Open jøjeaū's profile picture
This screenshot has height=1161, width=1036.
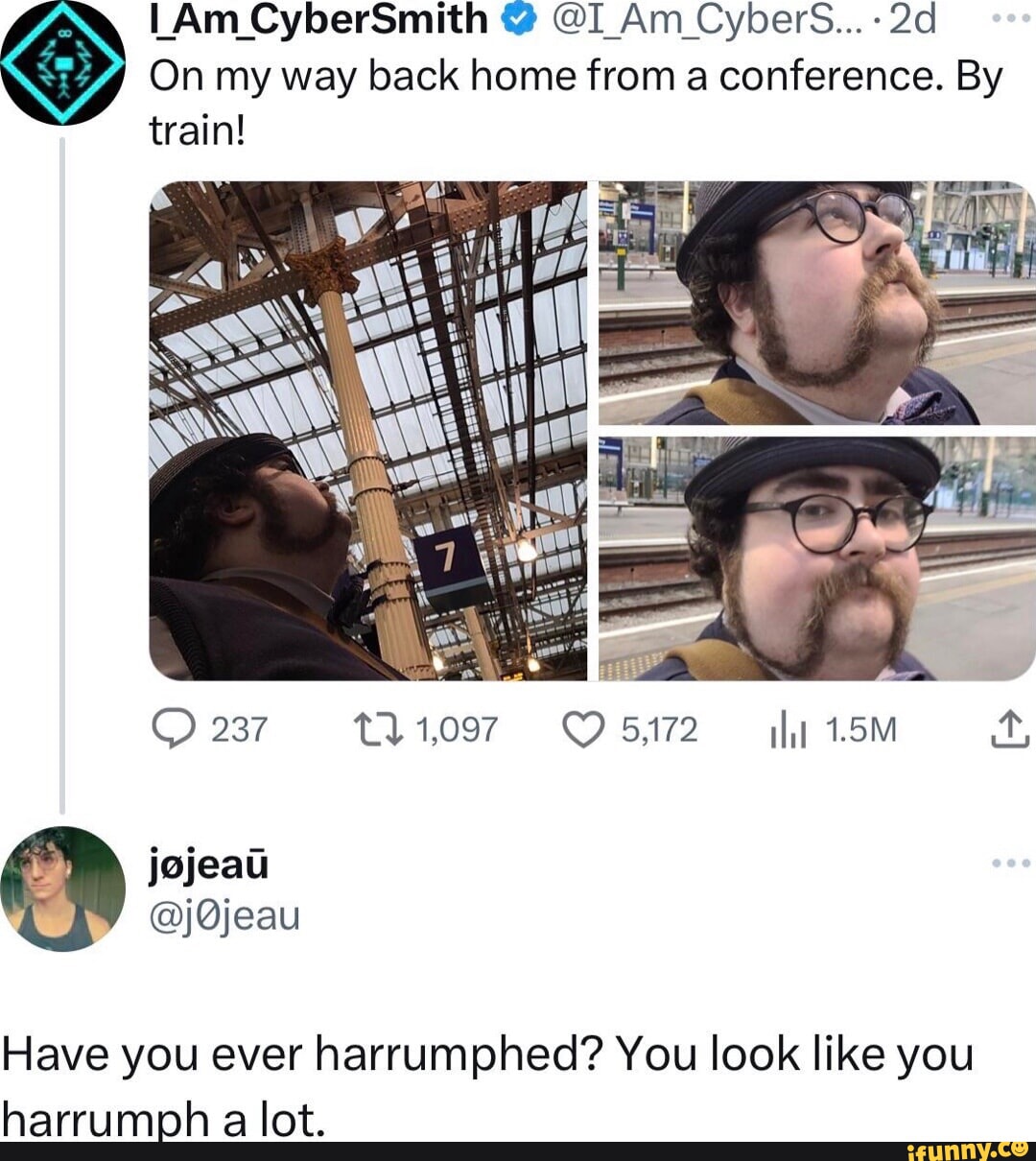coord(62,888)
